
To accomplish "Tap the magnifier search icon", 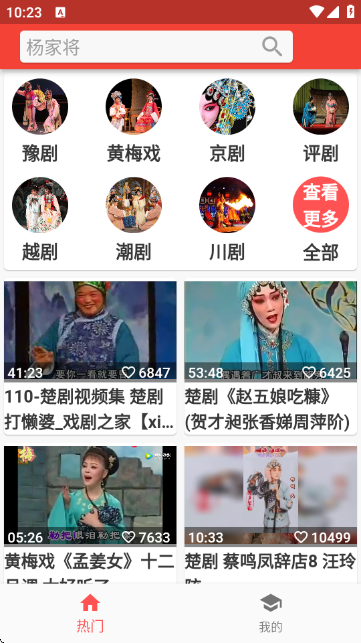I will [272, 46].
